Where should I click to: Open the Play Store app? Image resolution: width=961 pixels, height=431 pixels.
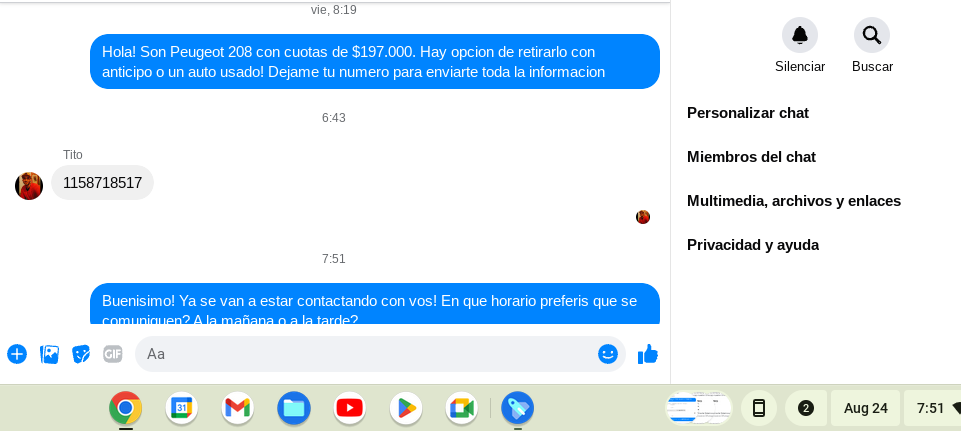click(x=405, y=408)
